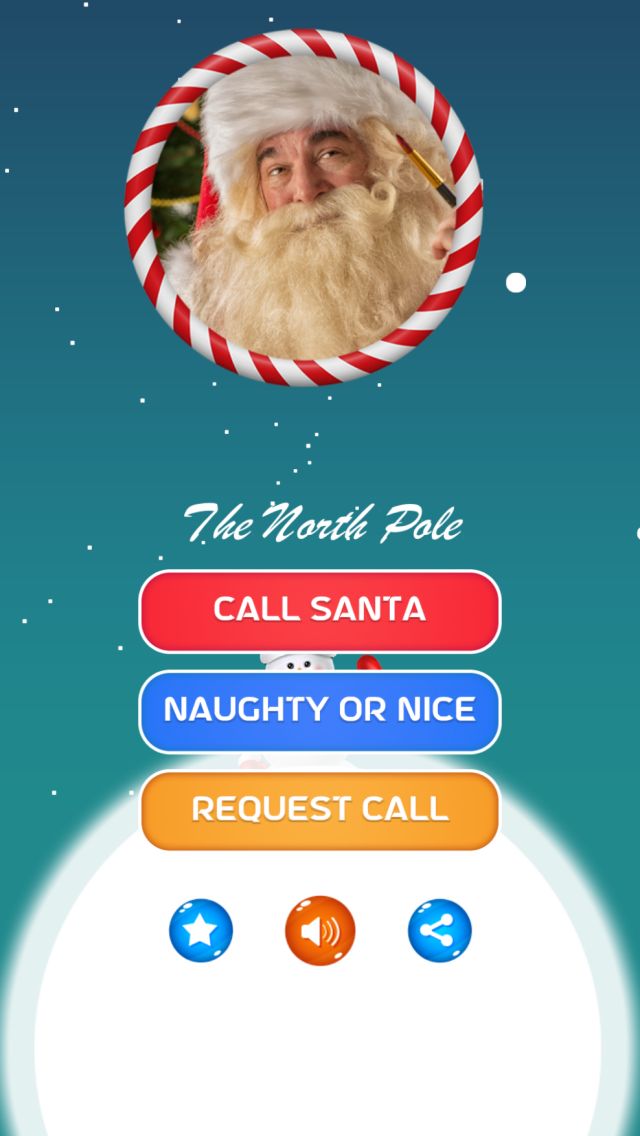Screen dimensions: 640x1136
Task: Select the orange Request Call button
Action: point(319,809)
